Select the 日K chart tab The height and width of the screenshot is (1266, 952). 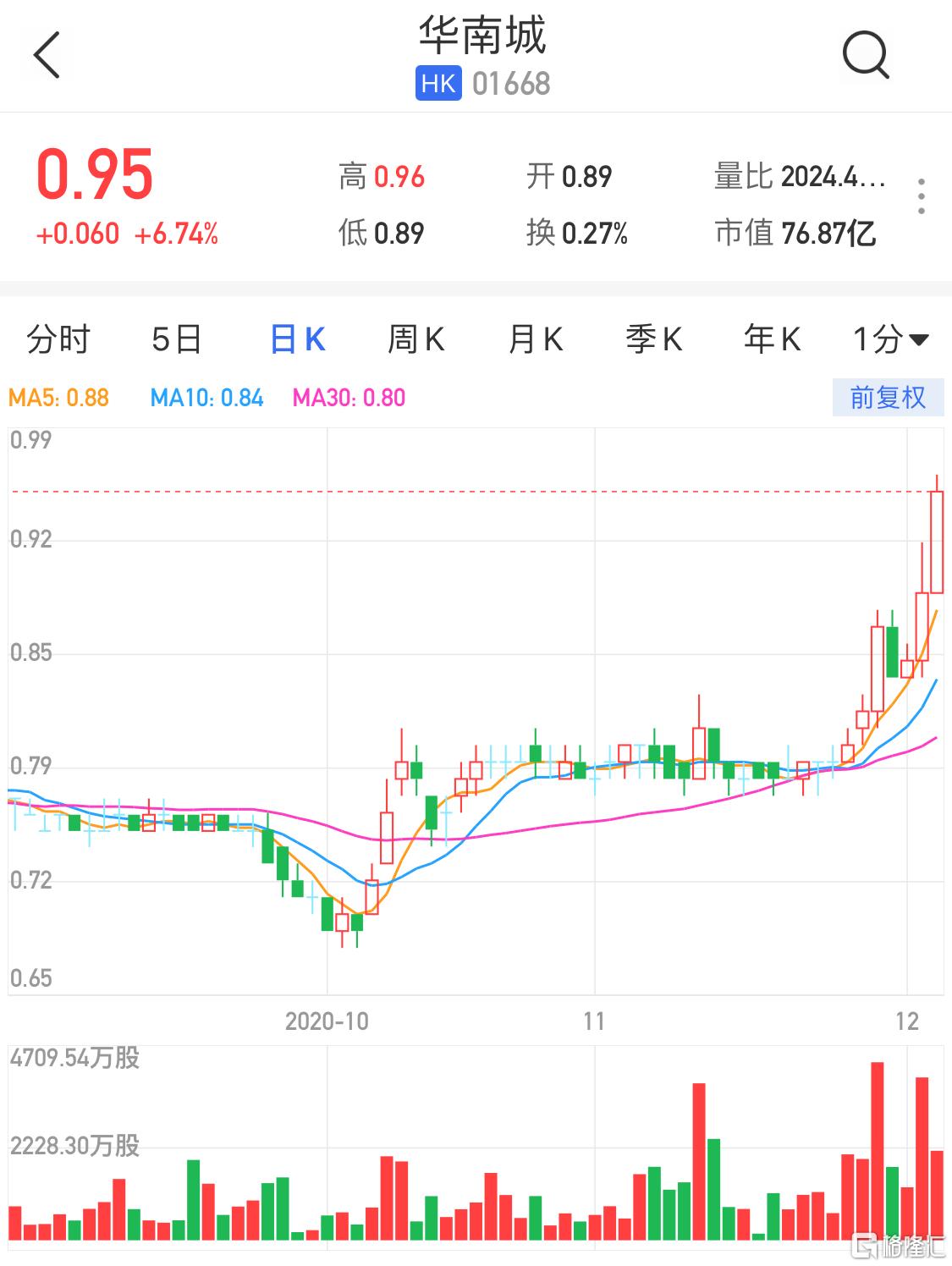coord(297,340)
